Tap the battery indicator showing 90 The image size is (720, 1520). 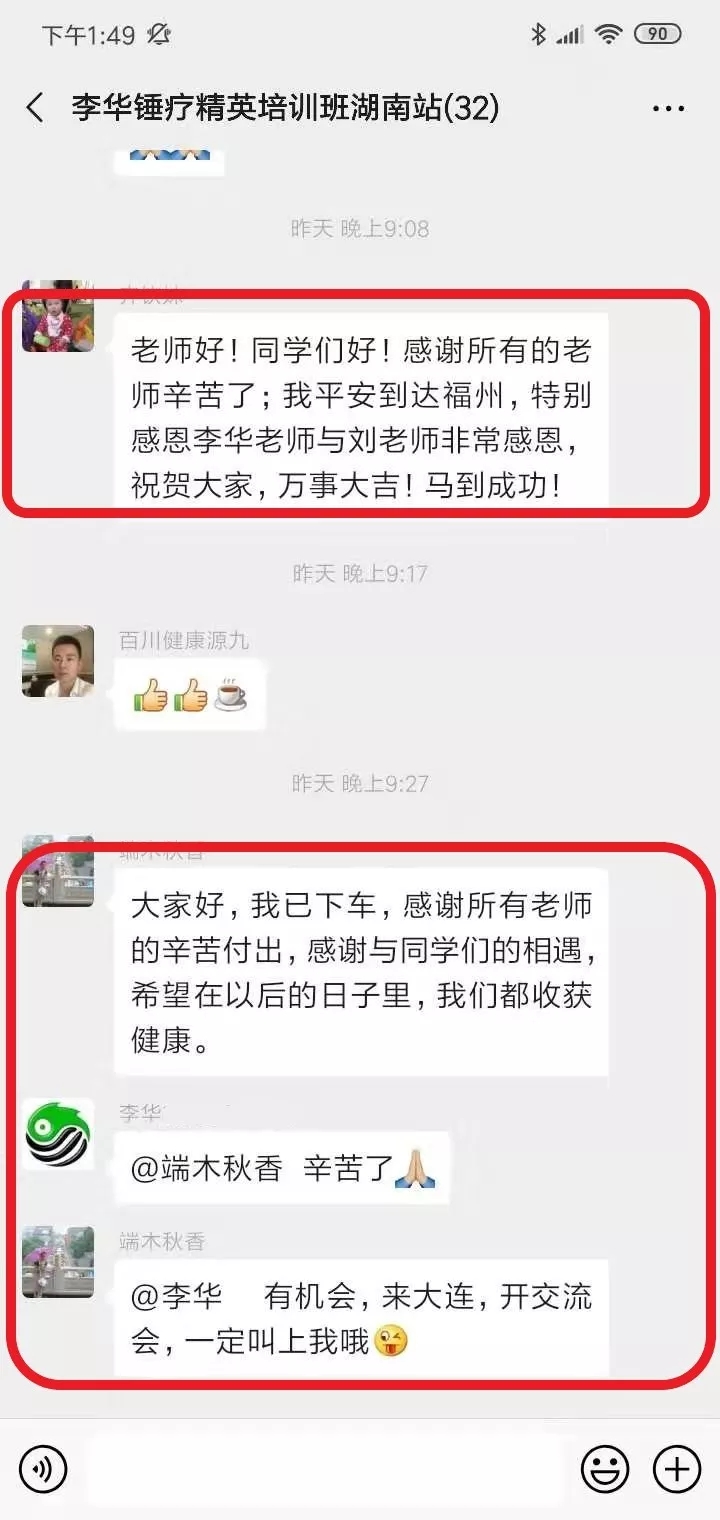coord(660,32)
